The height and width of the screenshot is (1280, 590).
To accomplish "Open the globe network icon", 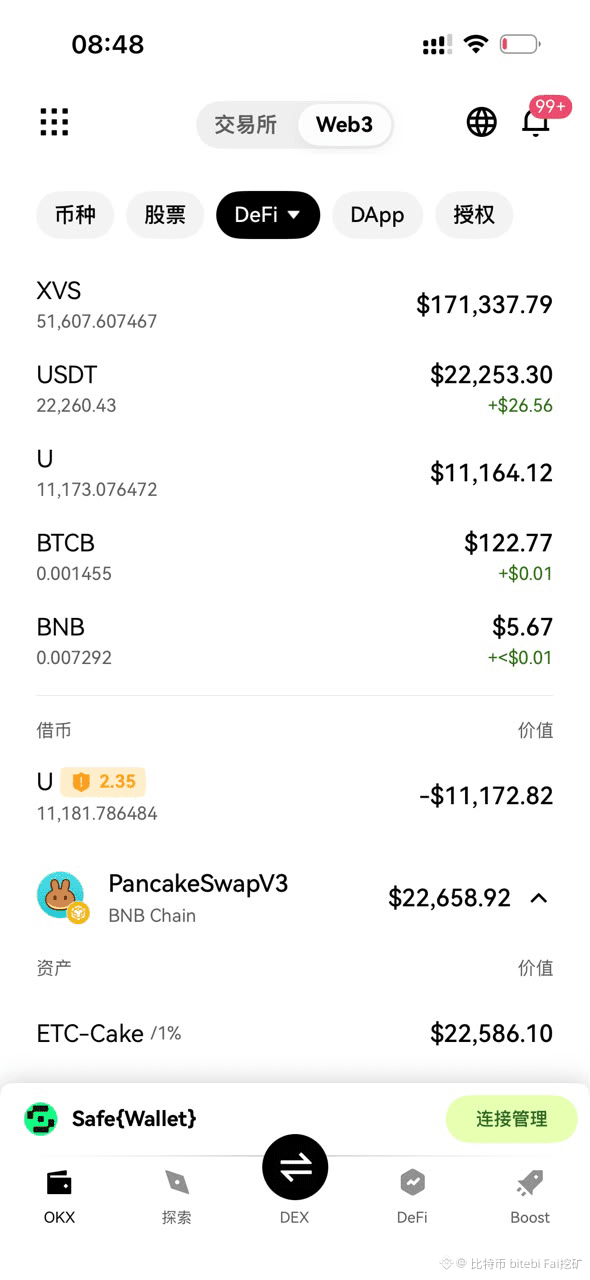I will point(482,122).
